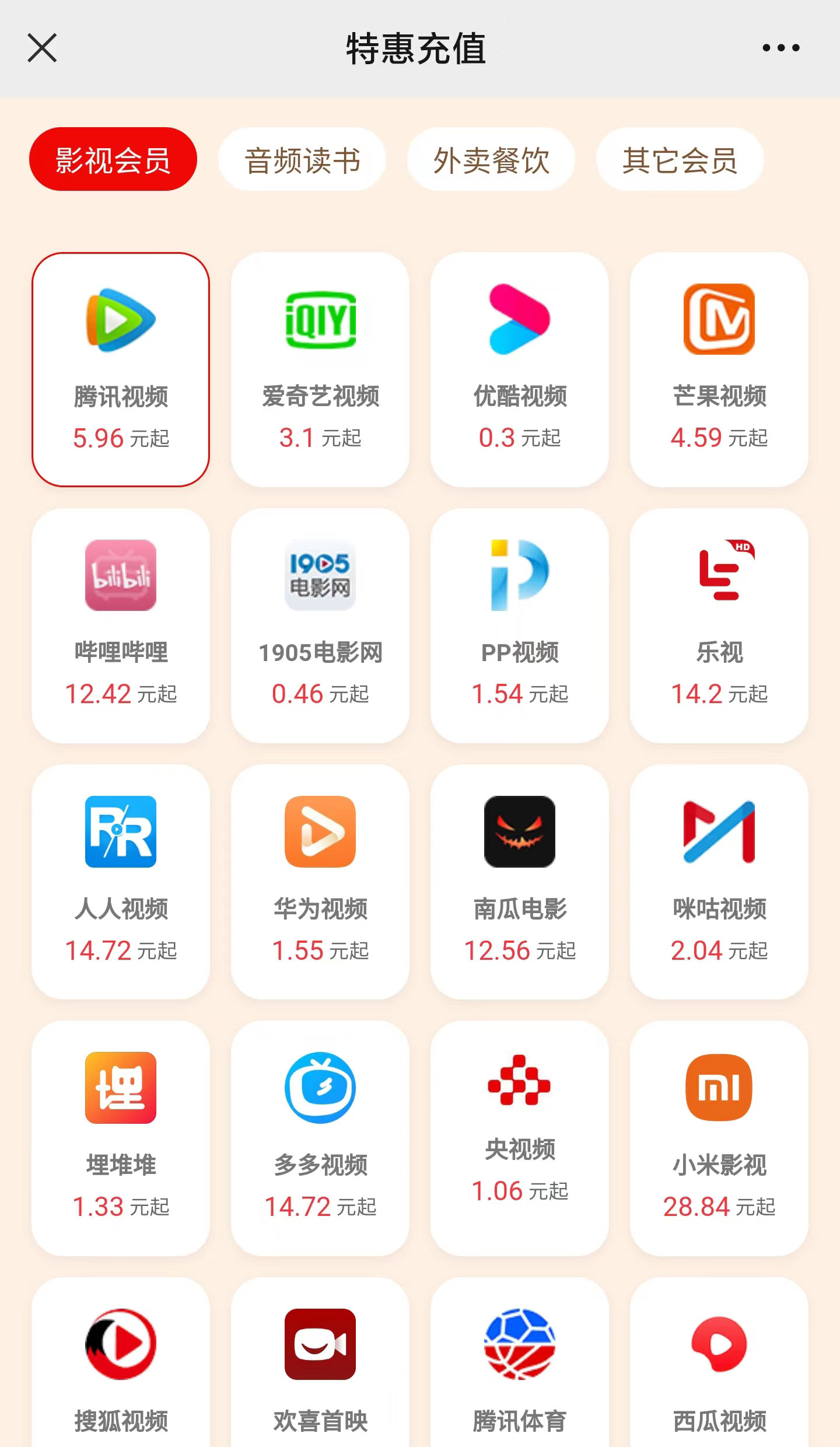Switch to the 音频读书 tab
The height and width of the screenshot is (1447, 840).
click(302, 160)
